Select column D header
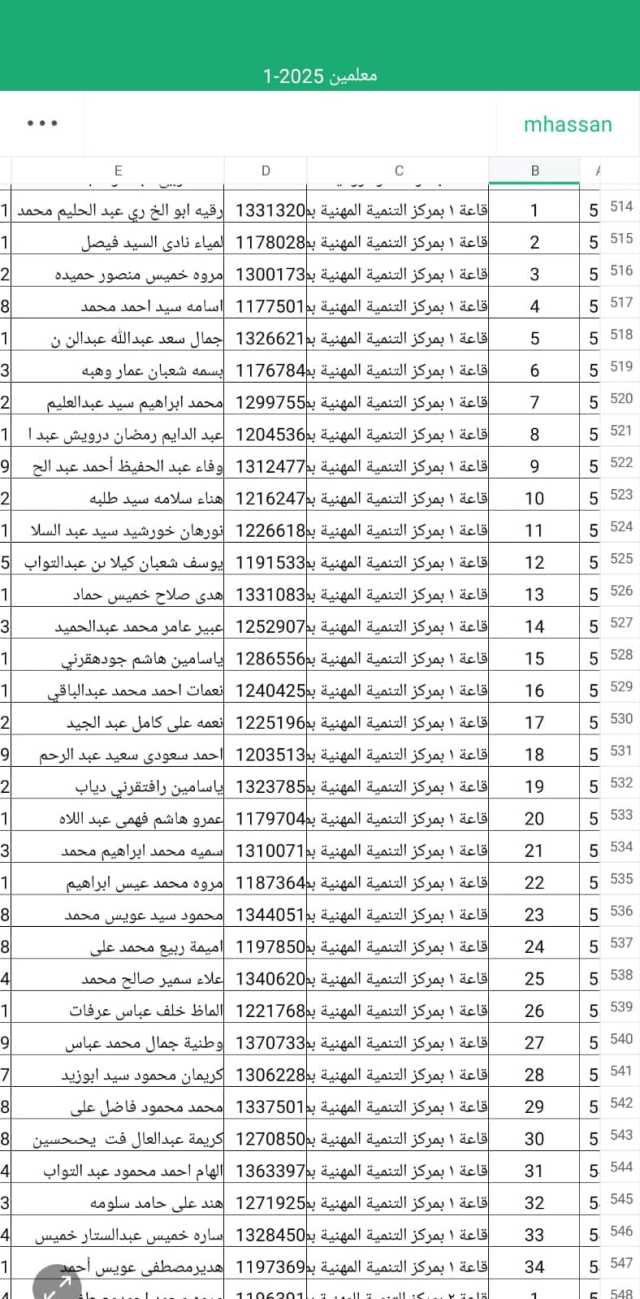Viewport: 640px width, 1299px height. [x=266, y=171]
